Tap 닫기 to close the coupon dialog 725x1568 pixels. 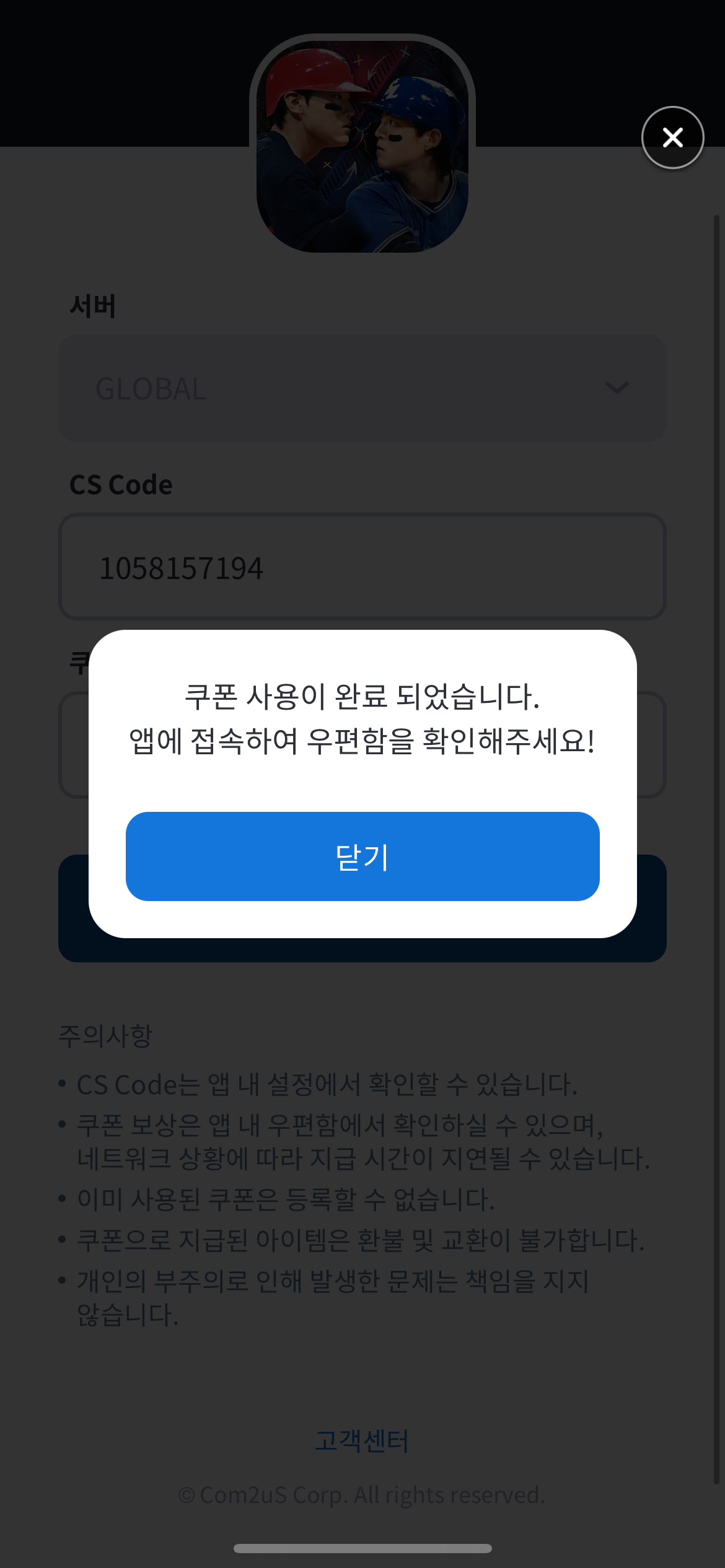[x=362, y=856]
